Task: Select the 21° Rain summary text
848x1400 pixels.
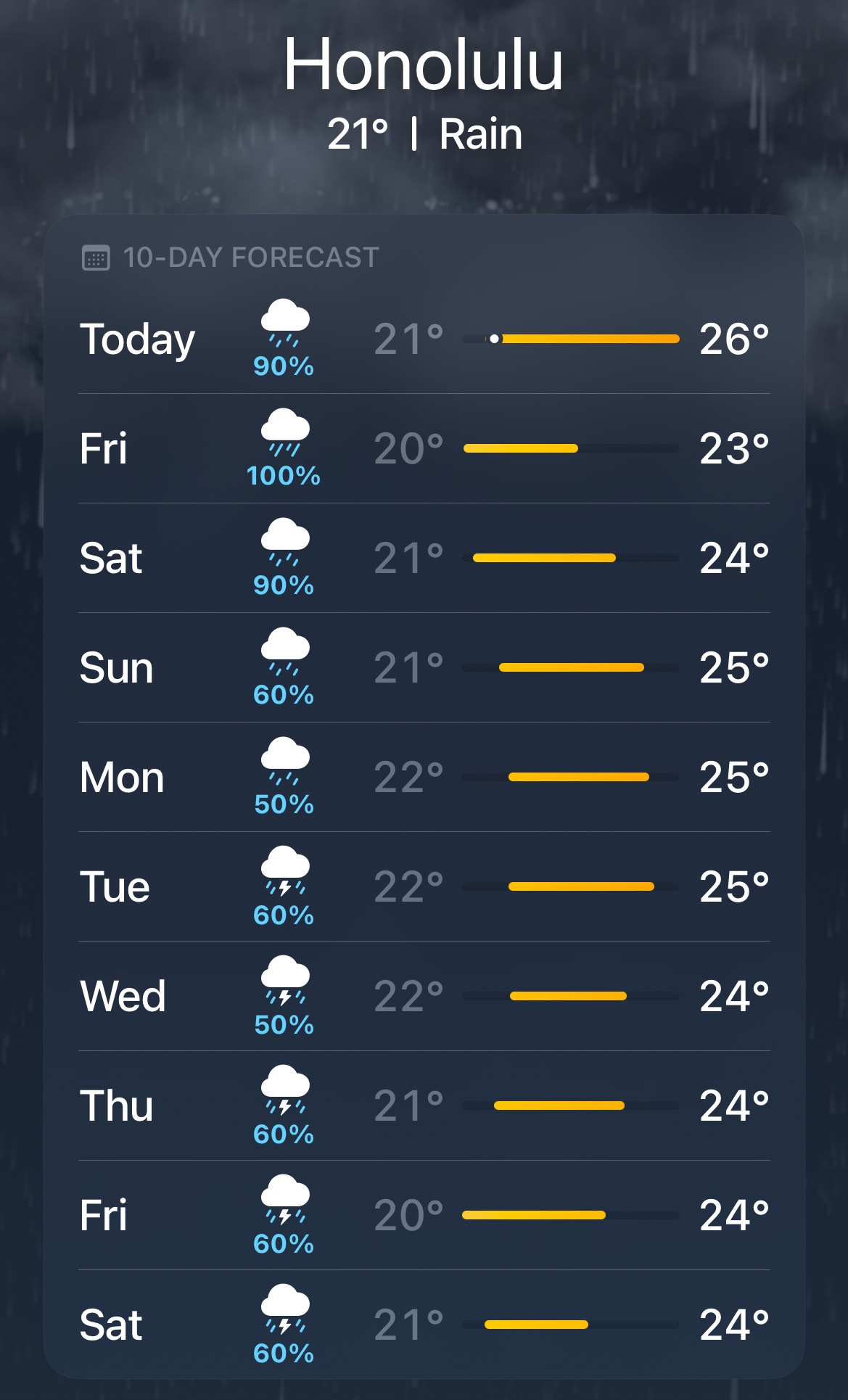Action: coord(424,133)
